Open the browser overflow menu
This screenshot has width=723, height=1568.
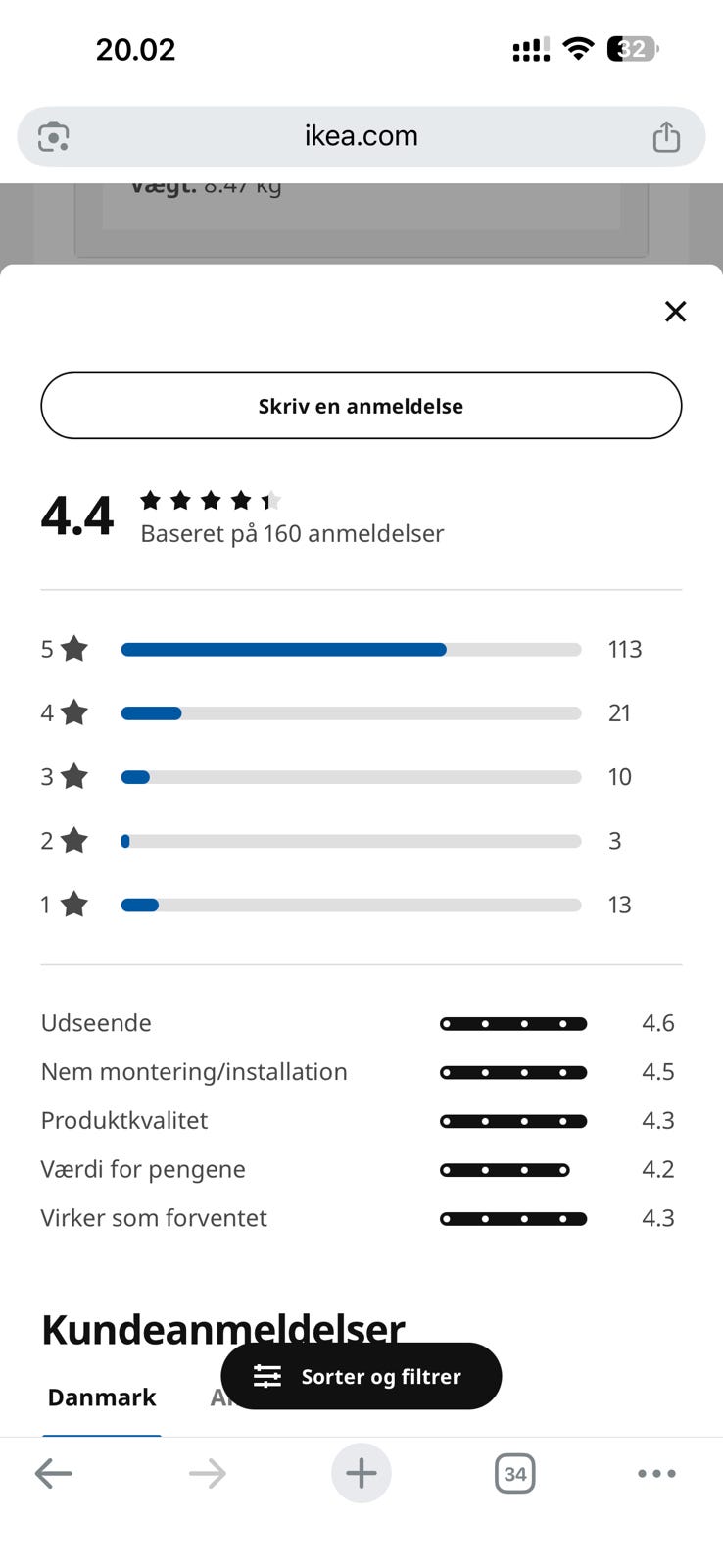pyautogui.click(x=656, y=1473)
